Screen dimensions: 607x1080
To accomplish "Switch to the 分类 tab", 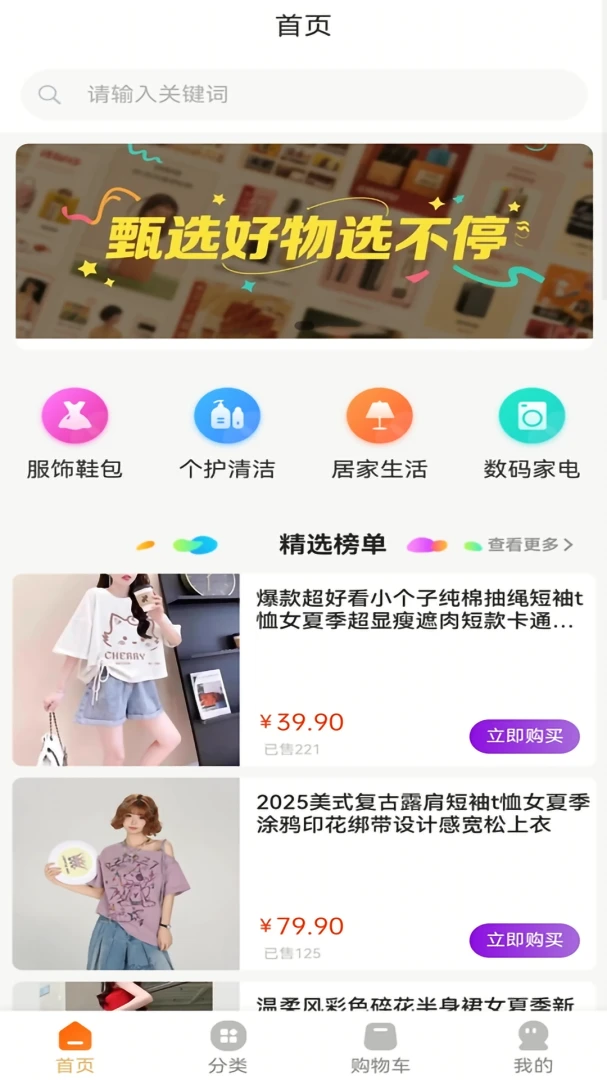I will 228,1047.
